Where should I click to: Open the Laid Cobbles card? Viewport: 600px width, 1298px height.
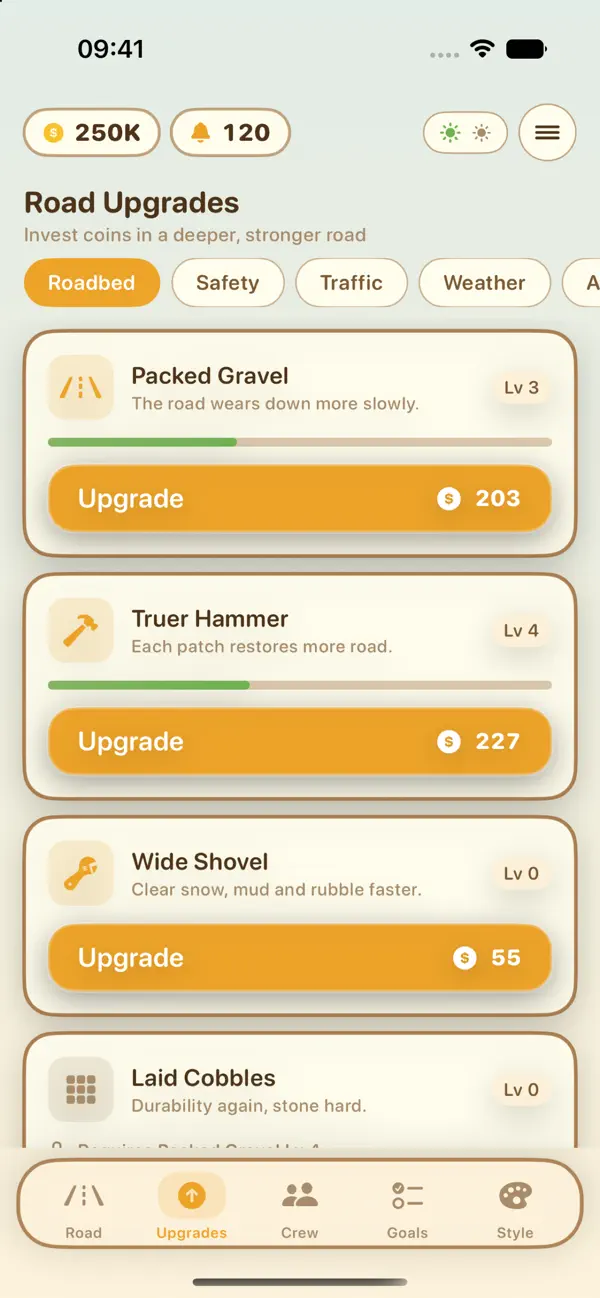click(300, 1091)
